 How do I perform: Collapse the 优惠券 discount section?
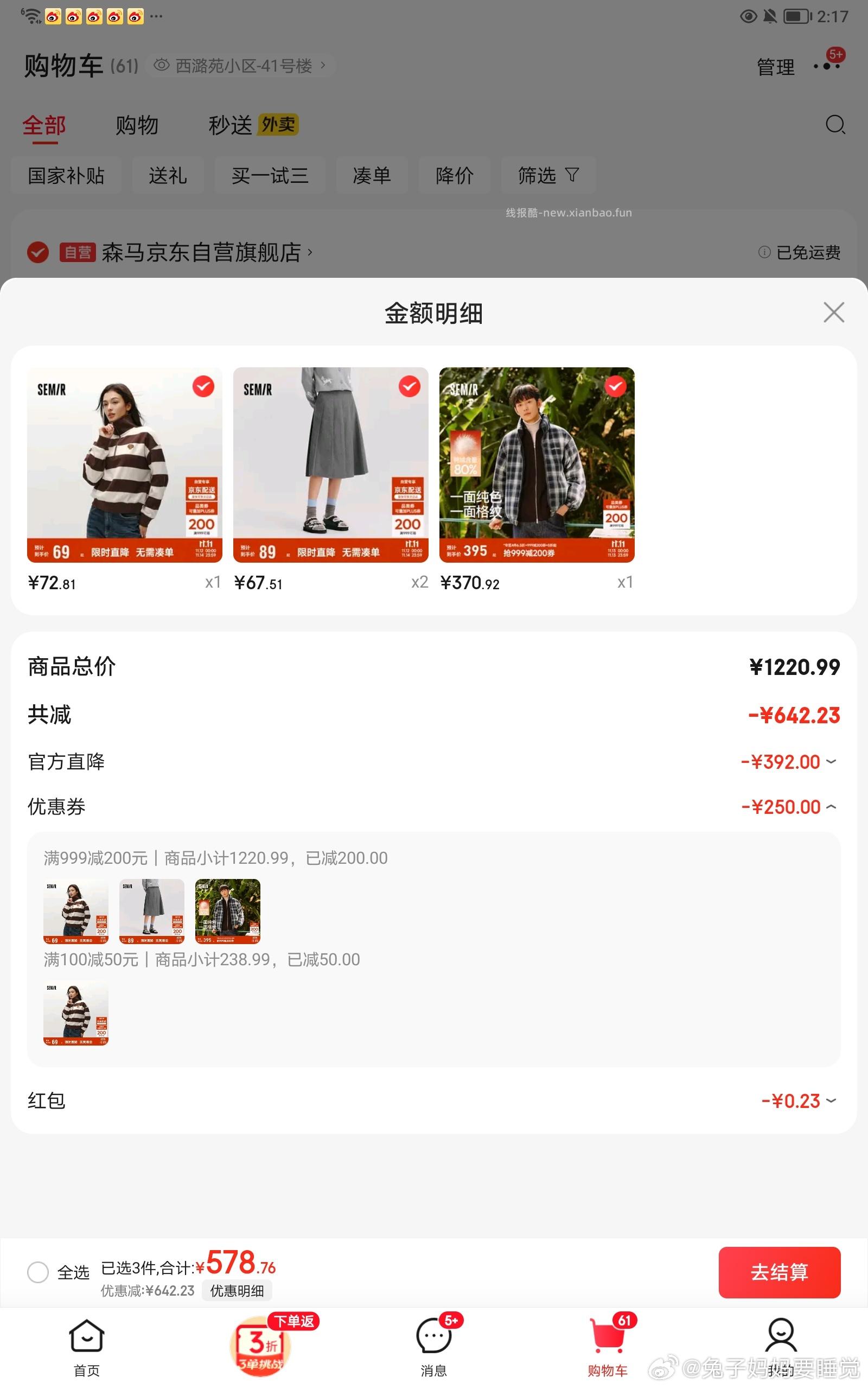(831, 807)
